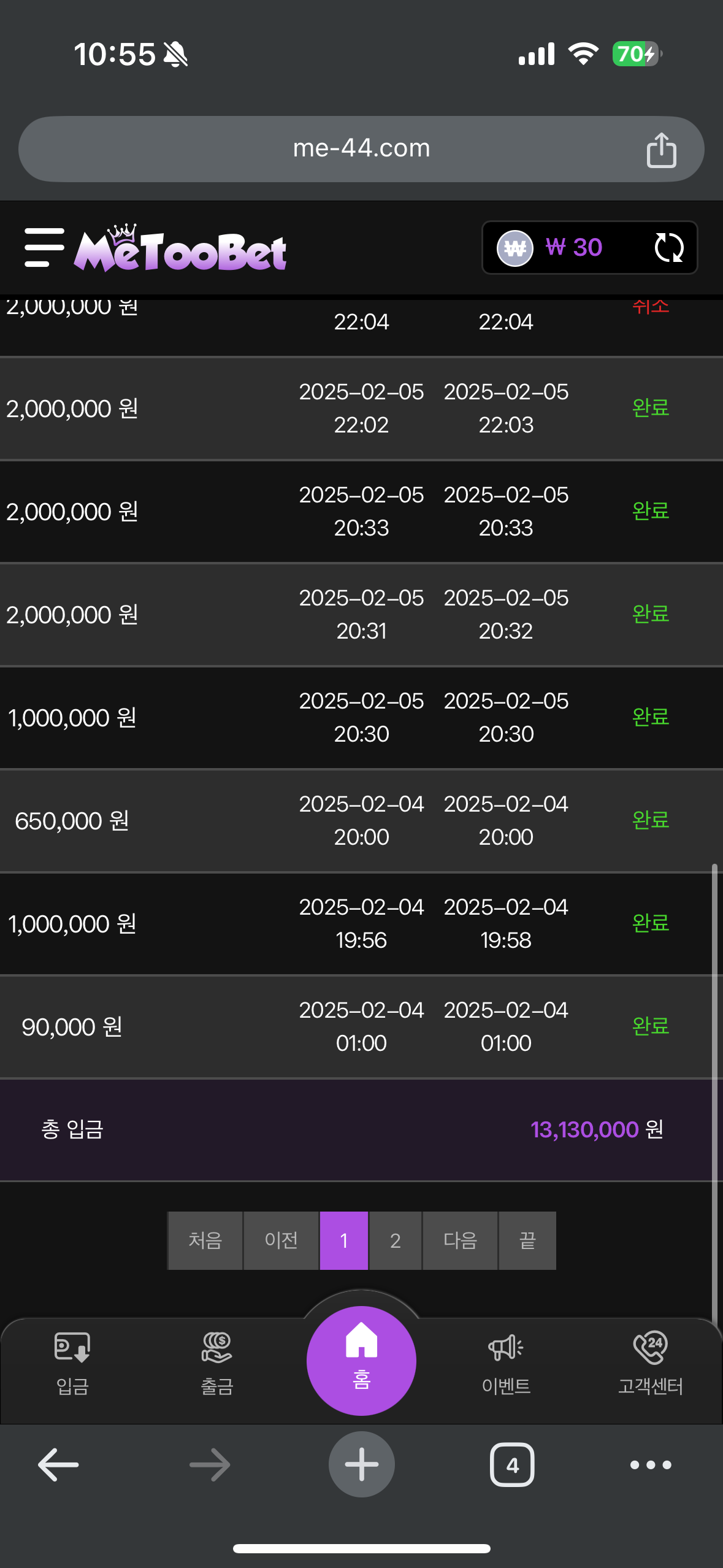Share the me-44.com page
The image size is (723, 1568).
pos(661,150)
